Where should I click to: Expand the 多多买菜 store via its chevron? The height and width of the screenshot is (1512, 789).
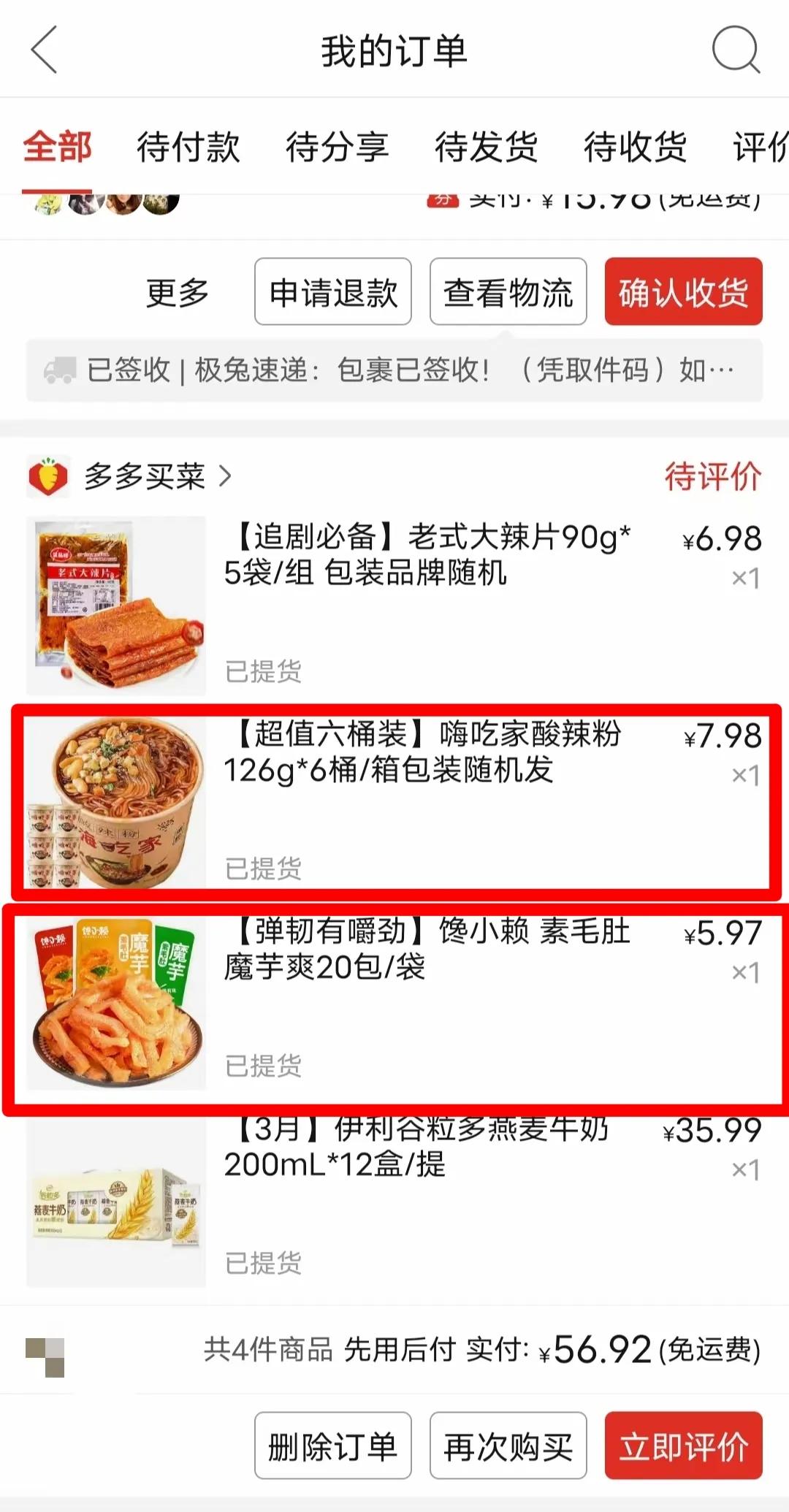pos(226,476)
